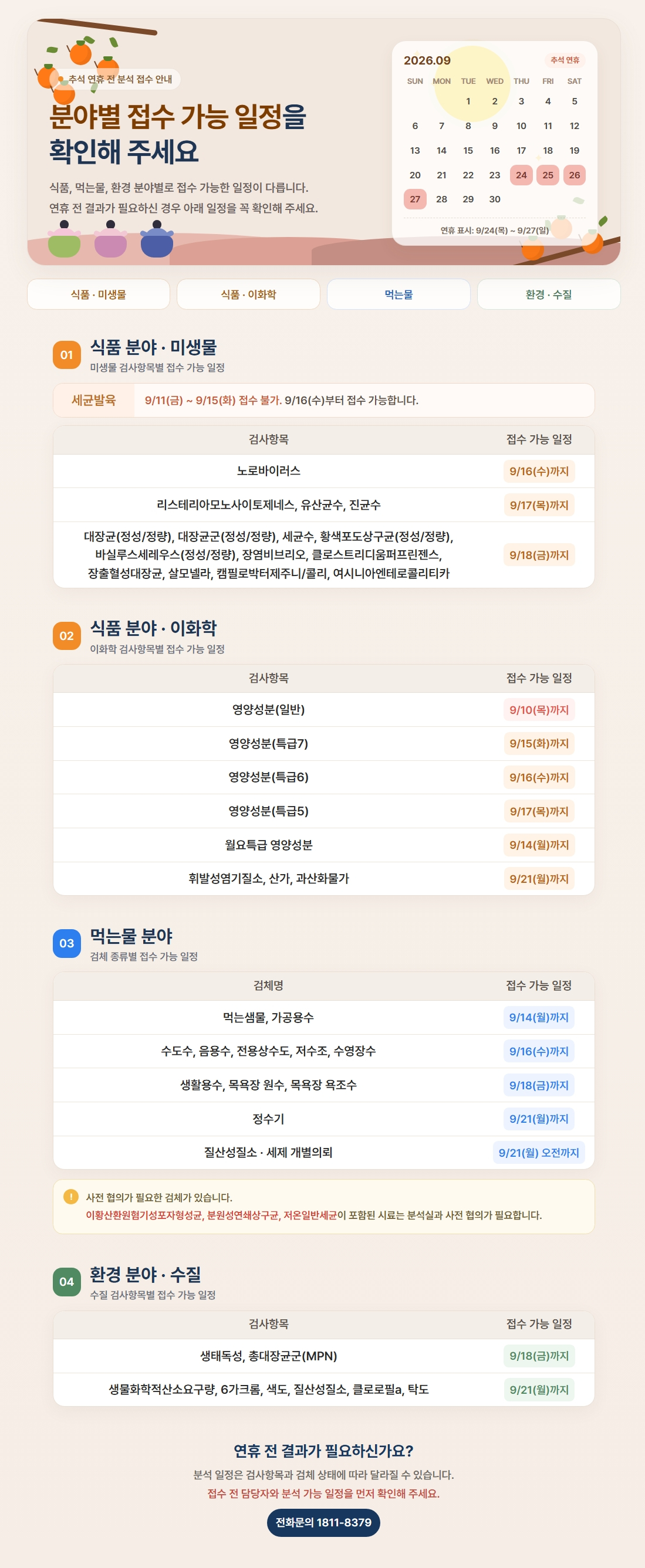Call via 전화문의 1811-8379 button
The image size is (645, 1568).
click(323, 1522)
